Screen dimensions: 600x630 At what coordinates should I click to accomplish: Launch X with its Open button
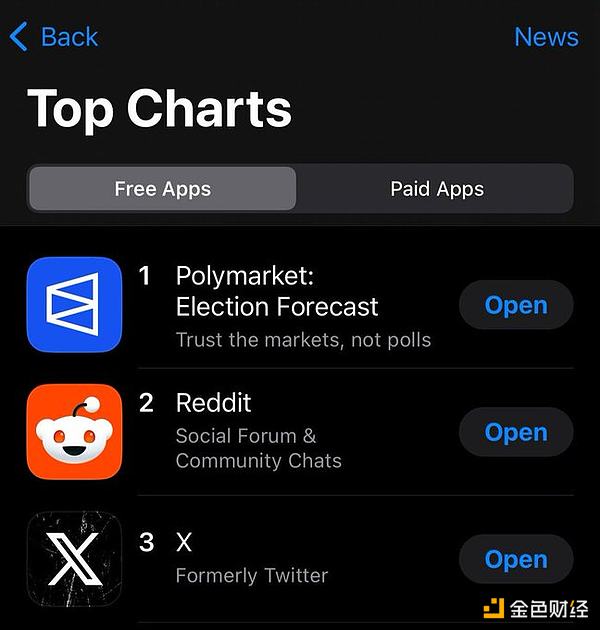pyautogui.click(x=516, y=559)
